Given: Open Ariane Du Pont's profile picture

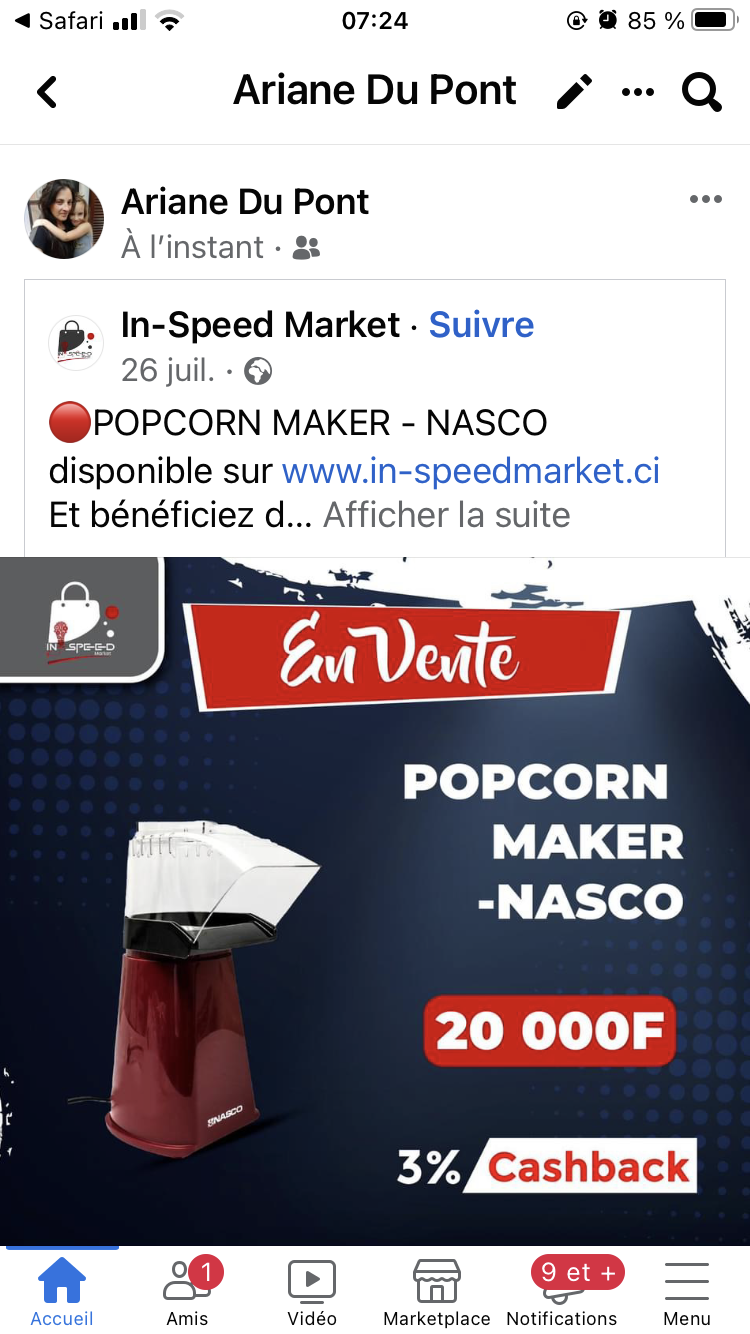Looking at the screenshot, I should (64, 219).
